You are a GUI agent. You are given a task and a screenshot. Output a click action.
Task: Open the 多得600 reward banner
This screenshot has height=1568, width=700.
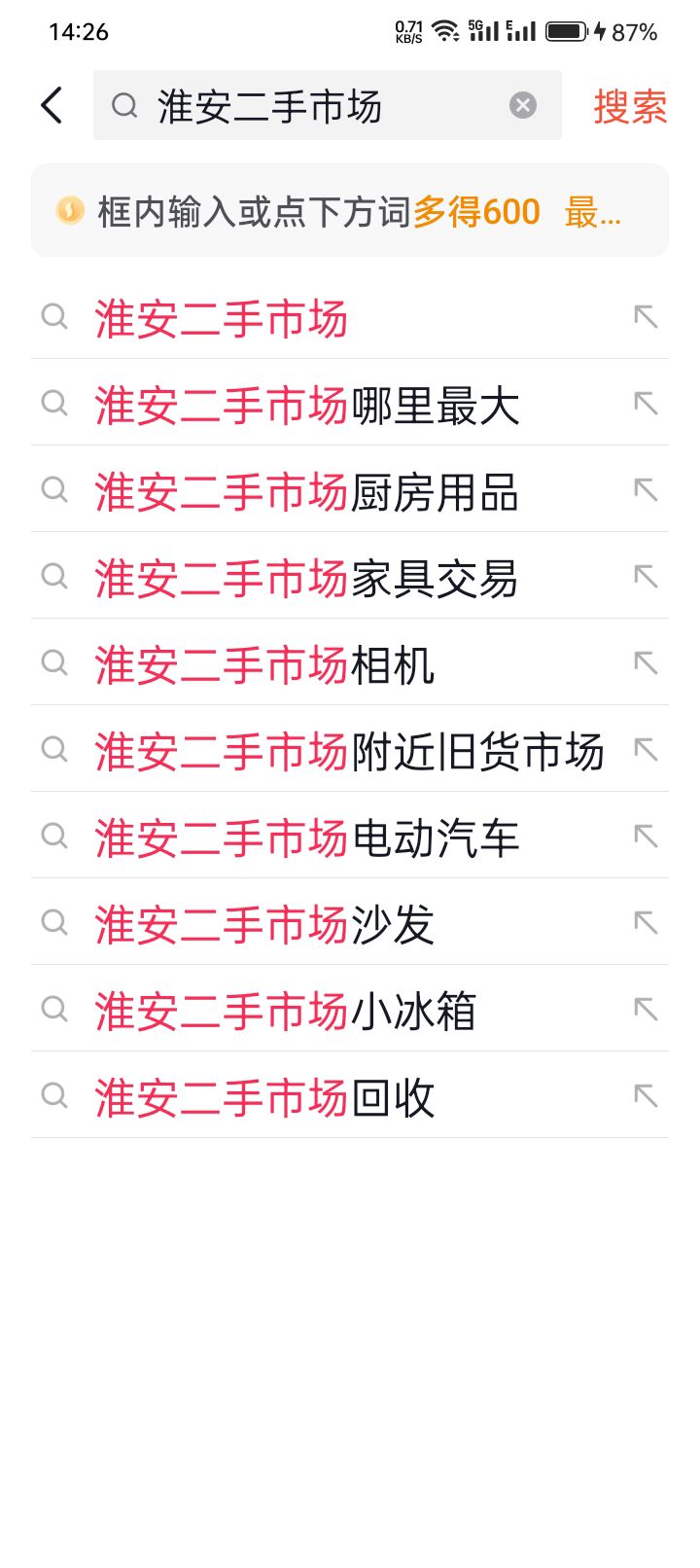tap(350, 210)
